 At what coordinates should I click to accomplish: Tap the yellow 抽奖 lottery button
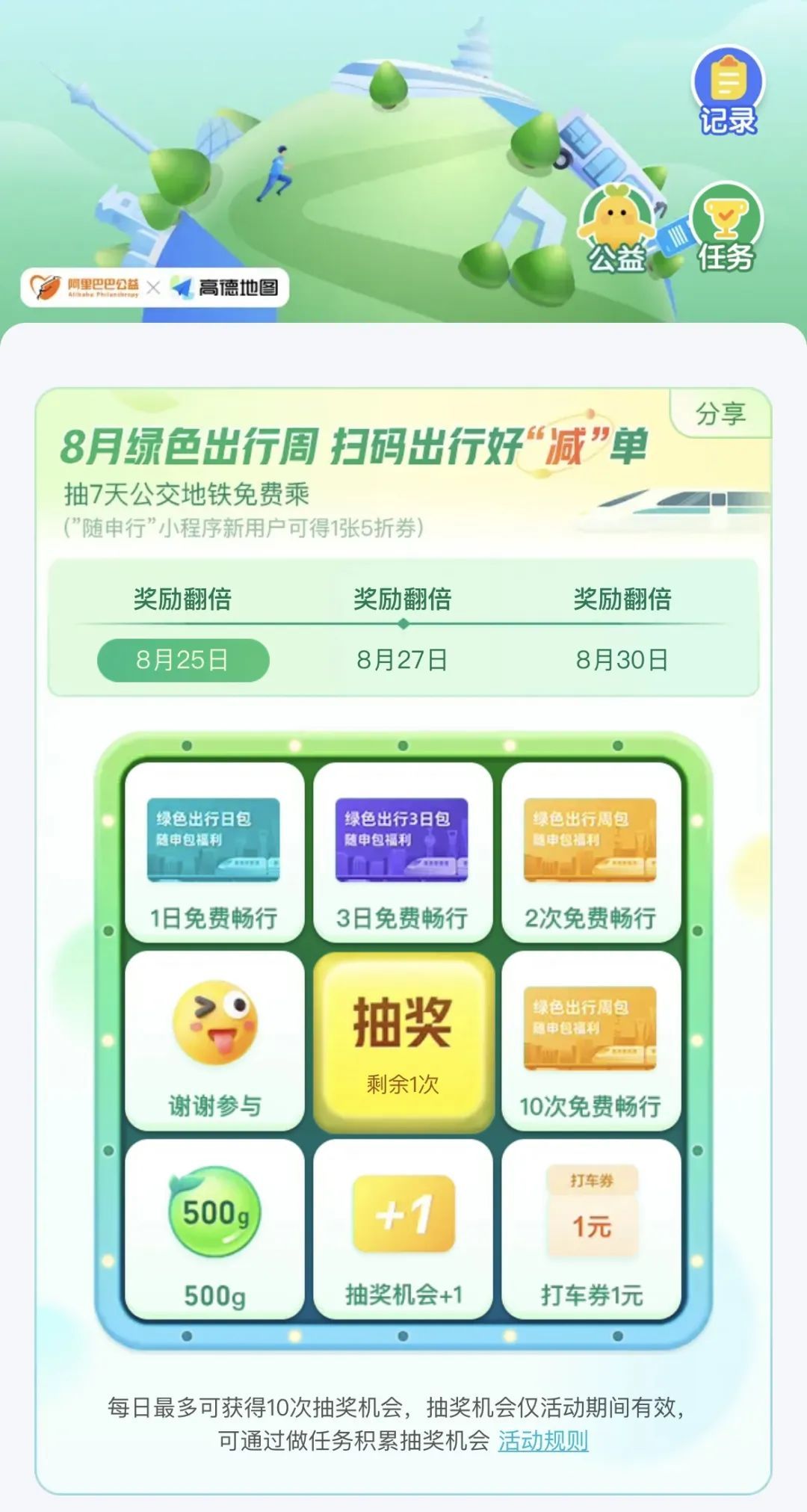point(403,1041)
